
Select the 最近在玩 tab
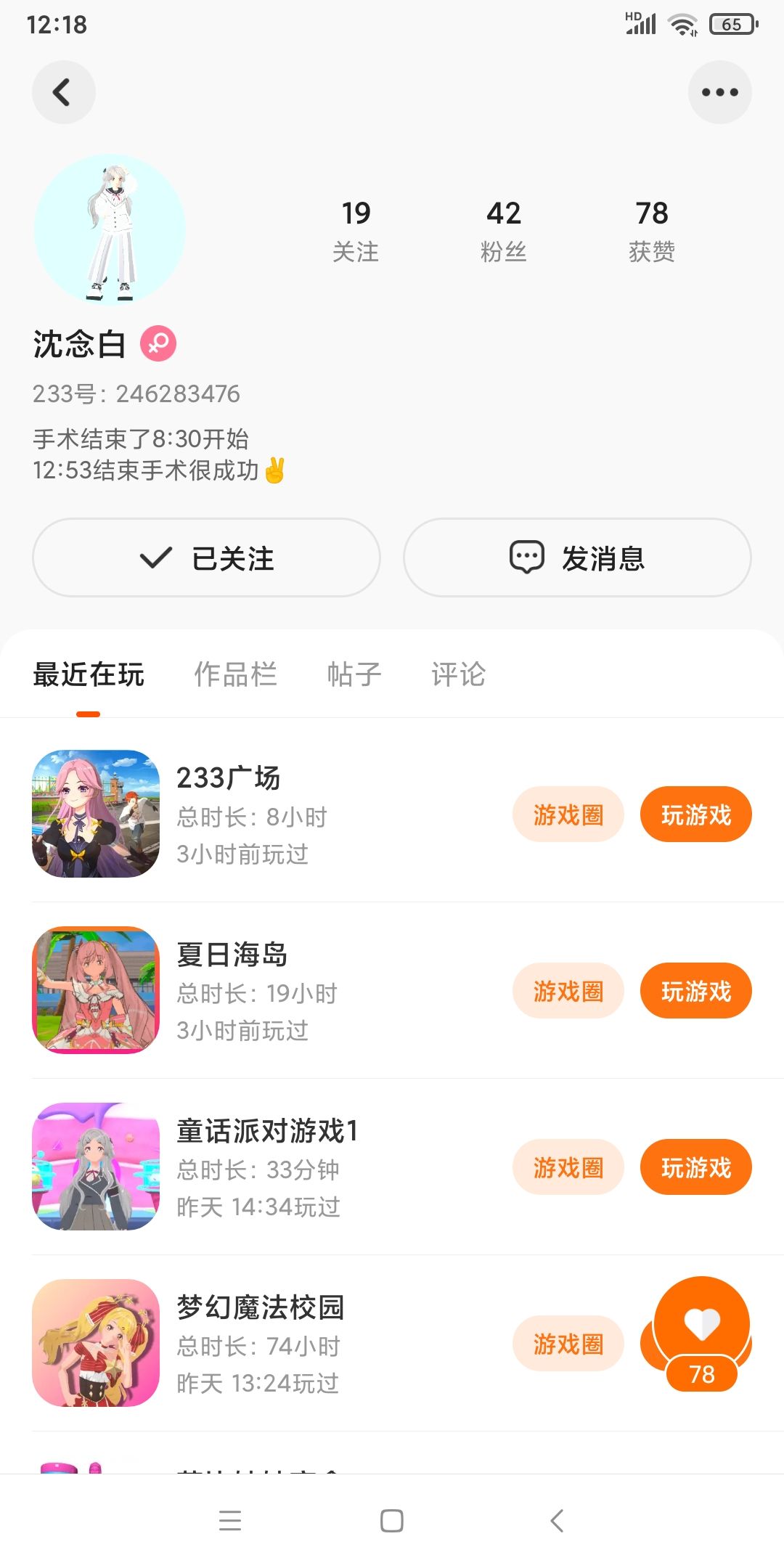tap(89, 674)
